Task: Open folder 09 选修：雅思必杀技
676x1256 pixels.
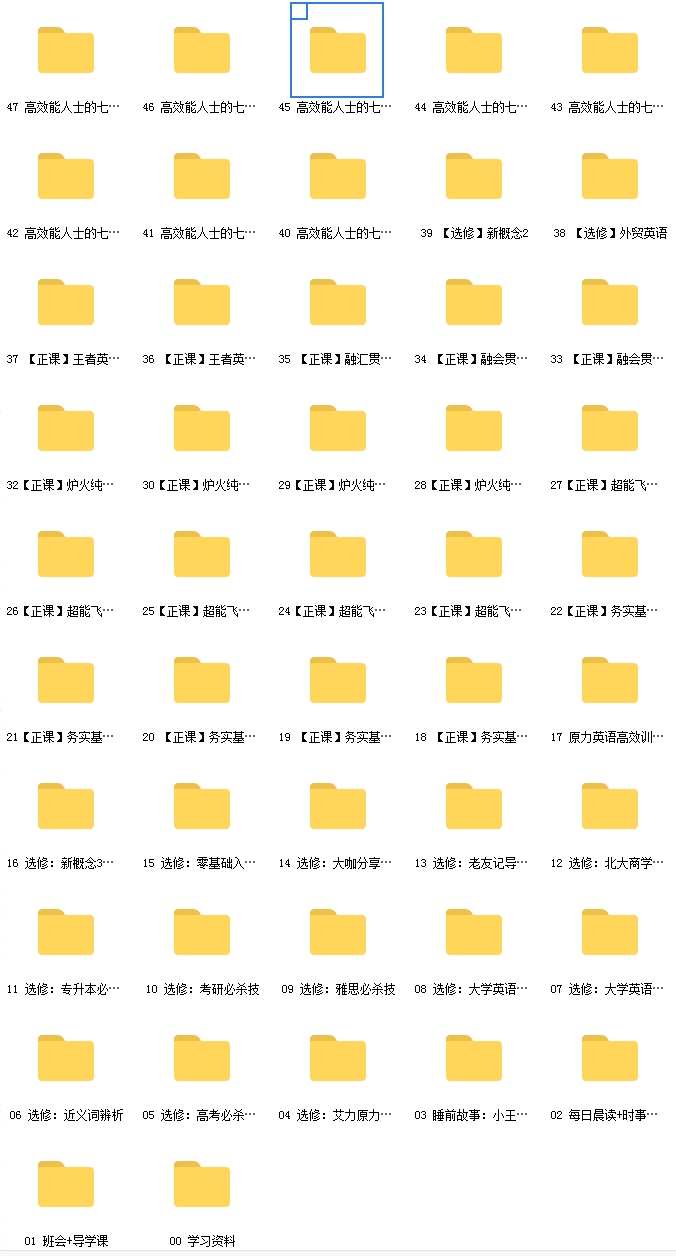Action: (x=338, y=933)
